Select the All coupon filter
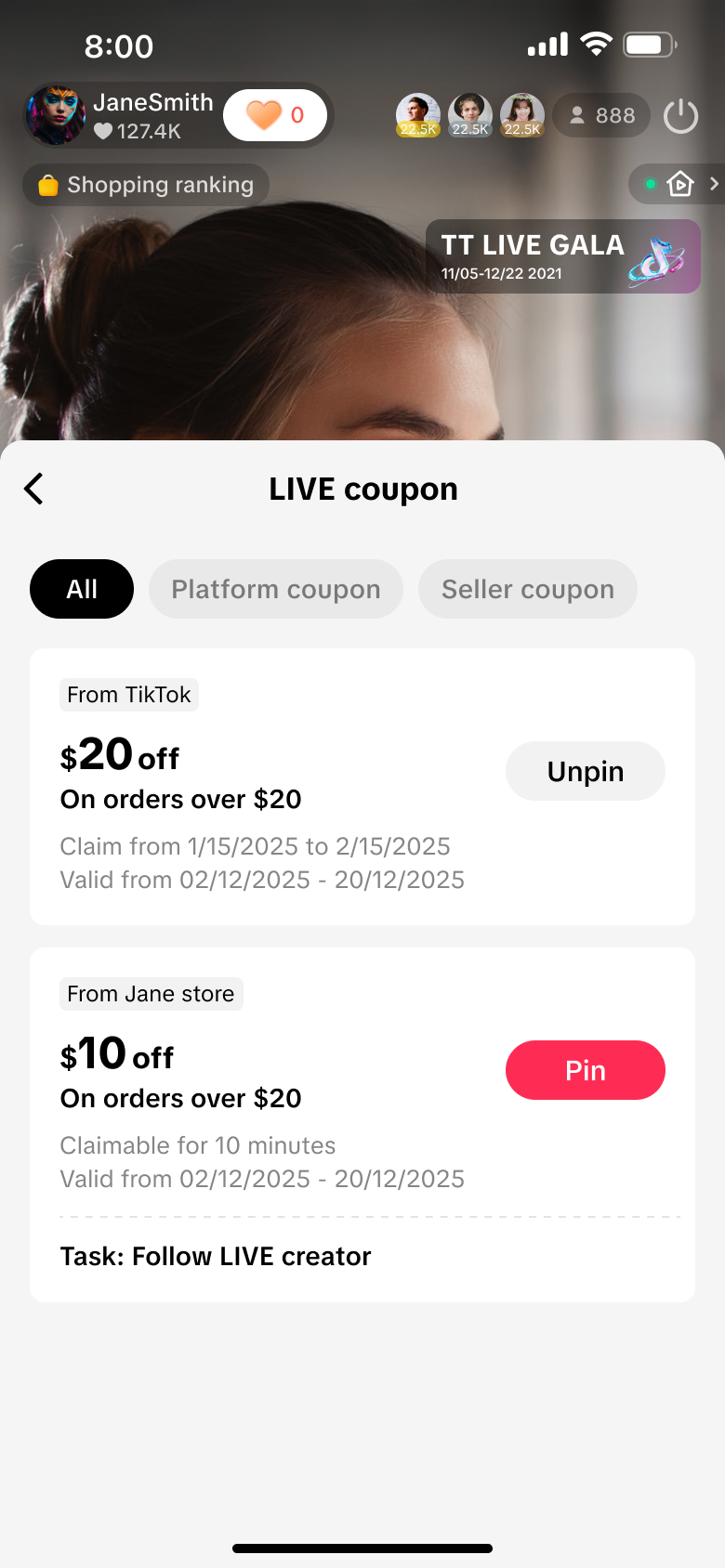Image resolution: width=725 pixels, height=1568 pixels. [82, 589]
